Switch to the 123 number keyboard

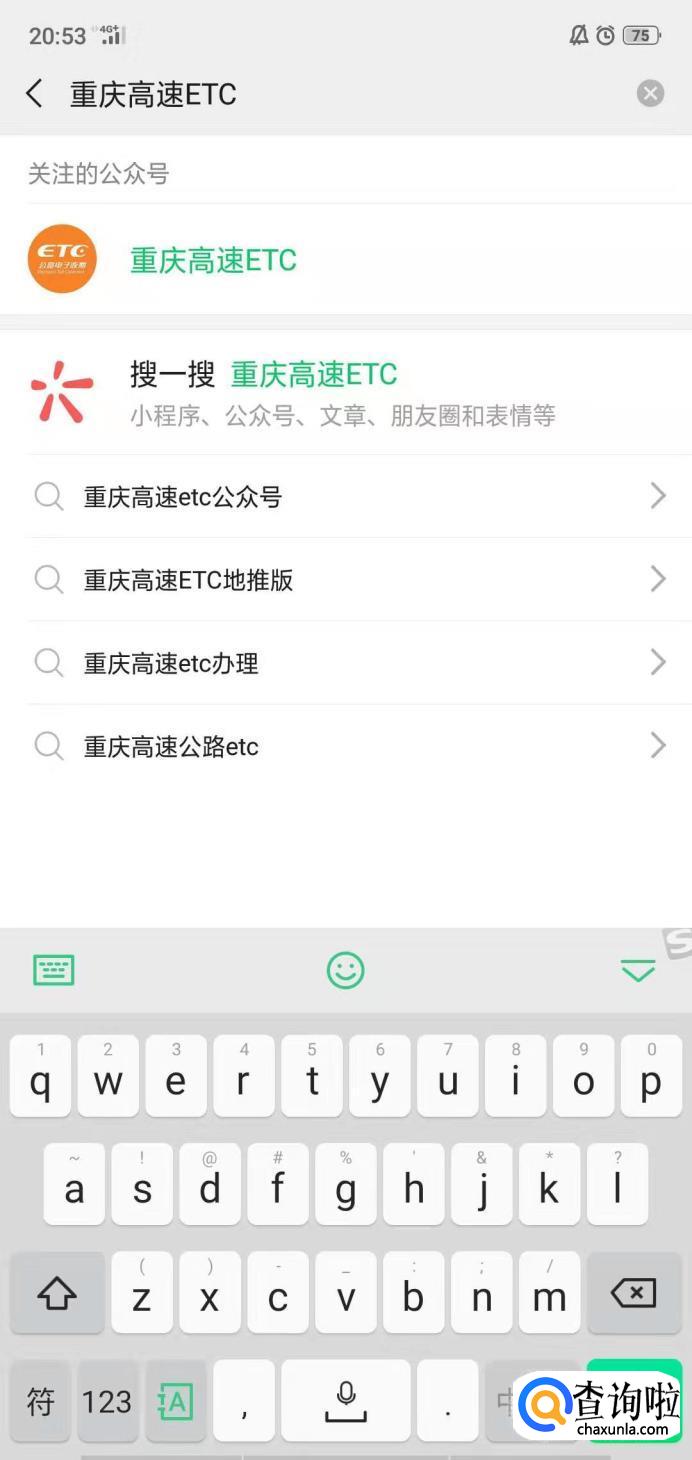[107, 1402]
